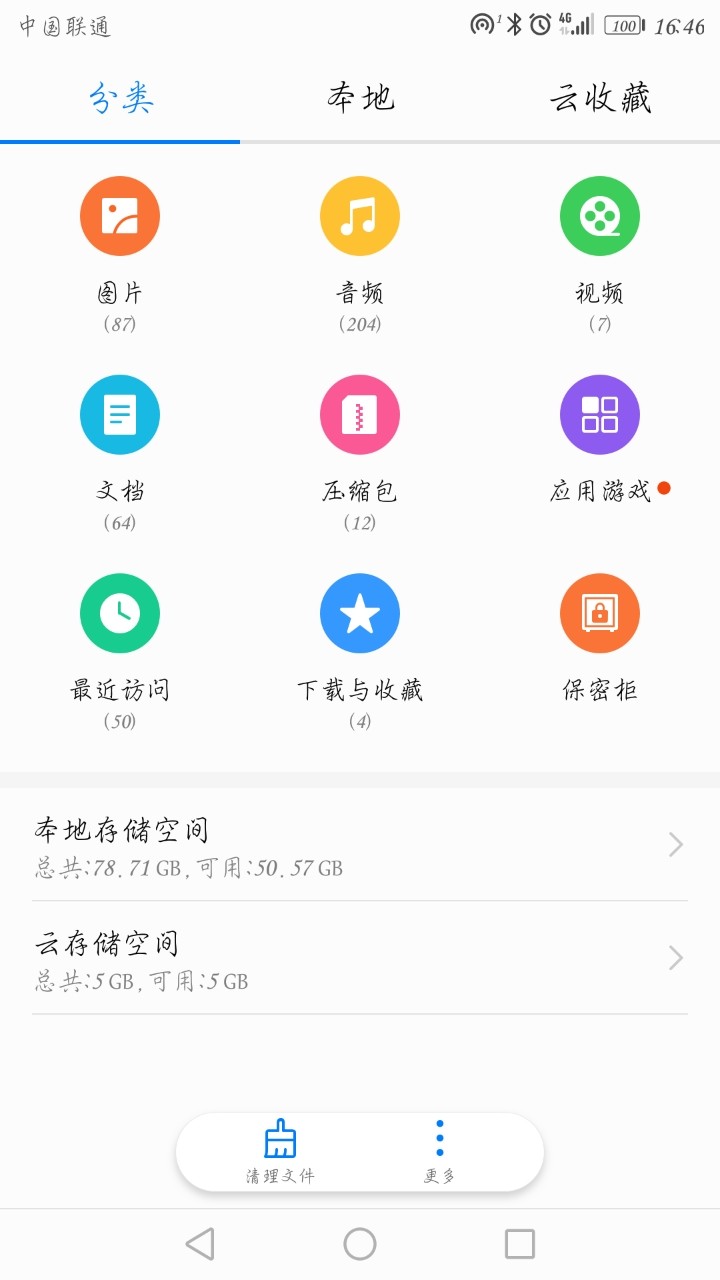The image size is (720, 1280).
Task: Expand 云存储空间 via its chevron
Action: pyautogui.click(x=675, y=957)
